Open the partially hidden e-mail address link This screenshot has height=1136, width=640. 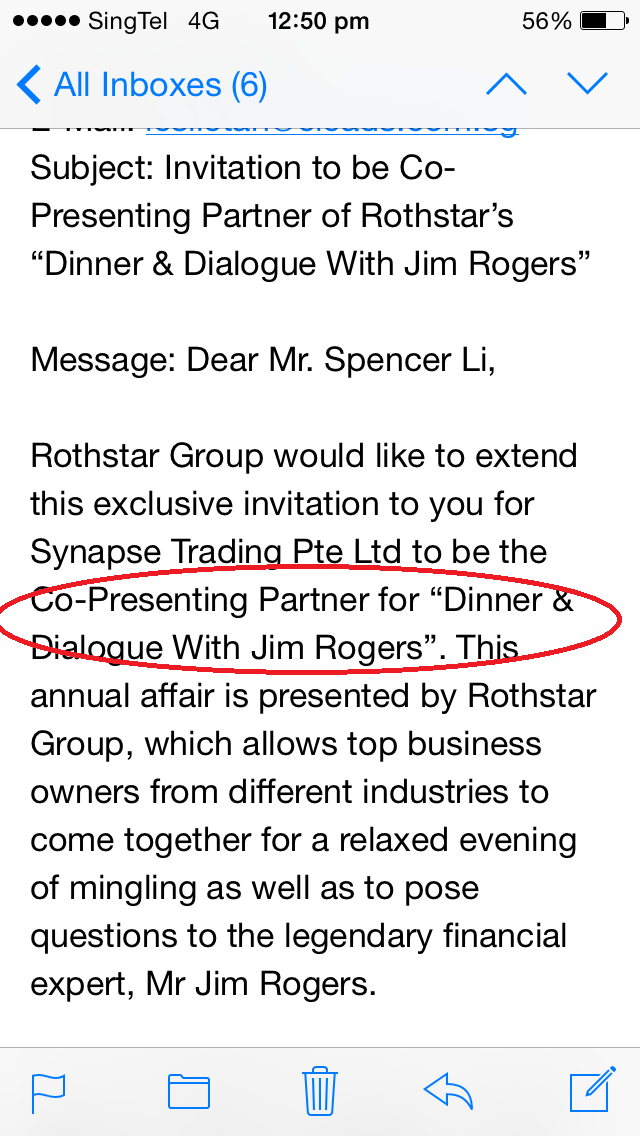pos(332,131)
